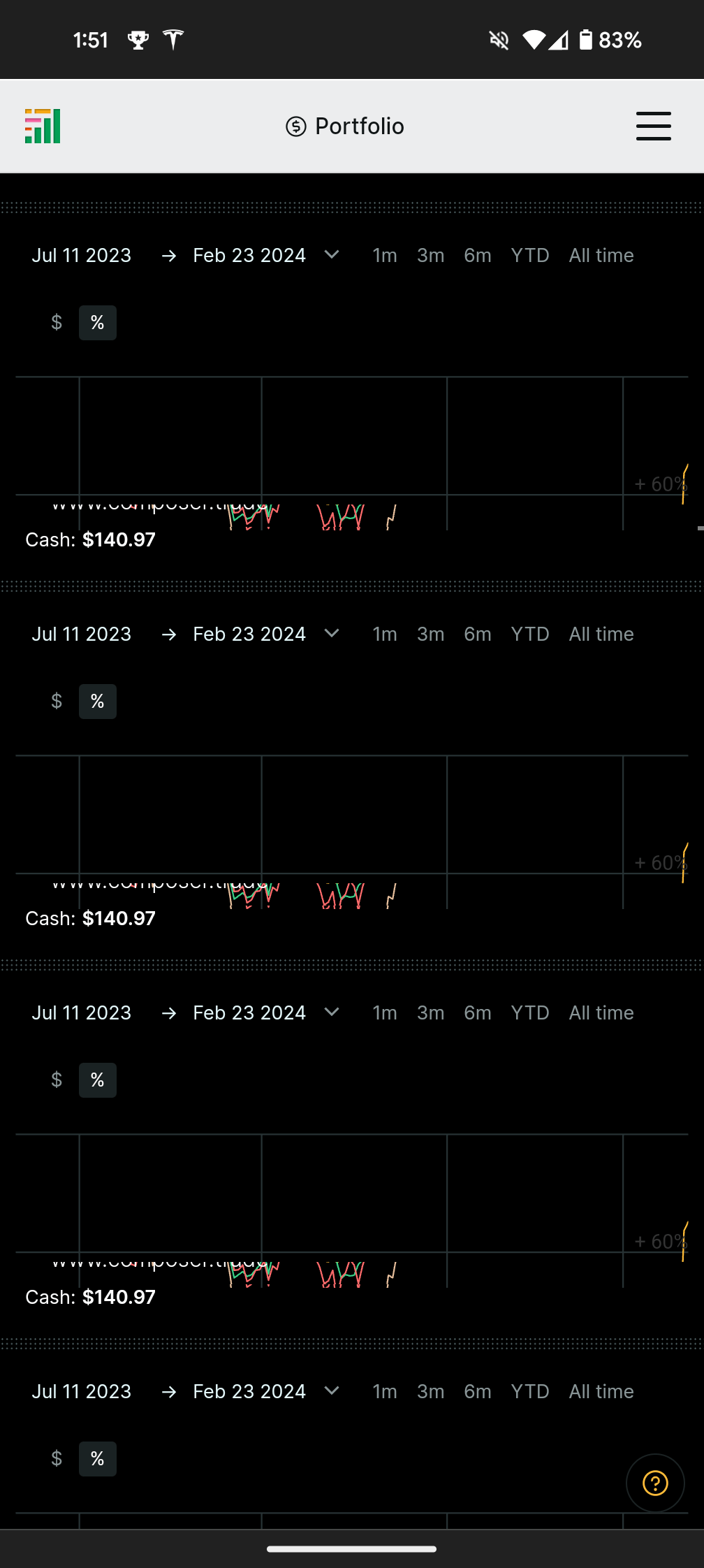Viewport: 704px width, 1568px height.
Task: Choose YTD range in the first chart panel
Action: (530, 256)
